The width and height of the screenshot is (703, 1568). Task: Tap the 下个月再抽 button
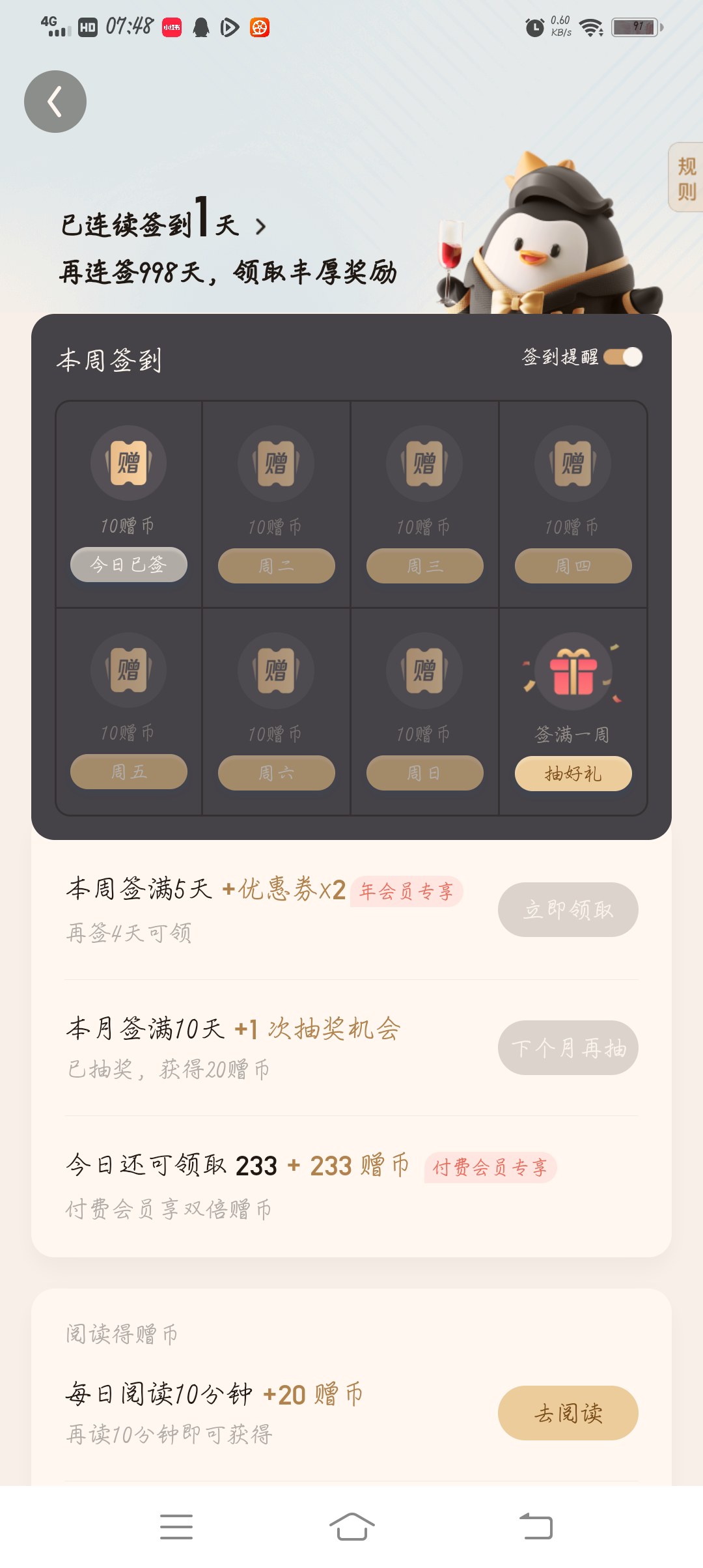pyautogui.click(x=568, y=1048)
